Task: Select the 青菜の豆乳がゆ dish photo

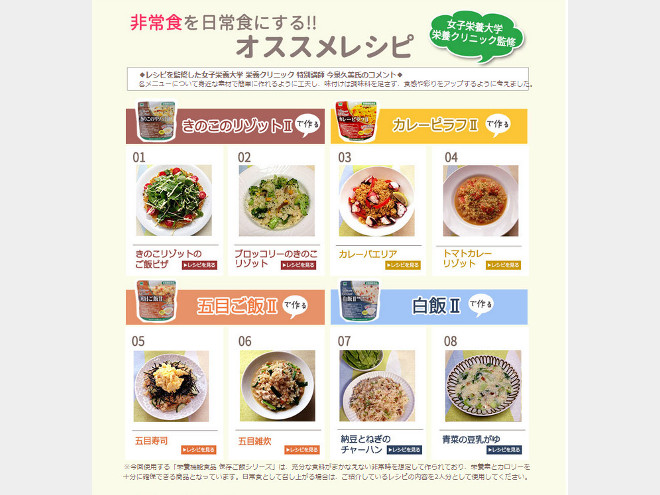Action: tap(482, 385)
